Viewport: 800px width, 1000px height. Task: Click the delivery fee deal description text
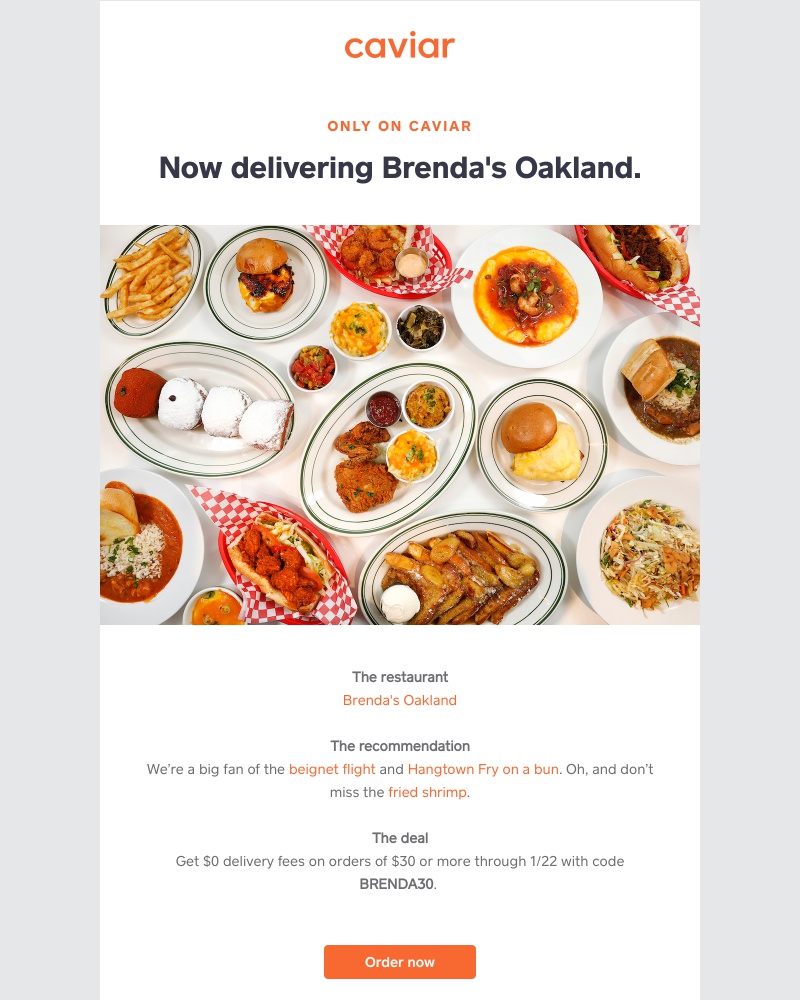(399, 861)
